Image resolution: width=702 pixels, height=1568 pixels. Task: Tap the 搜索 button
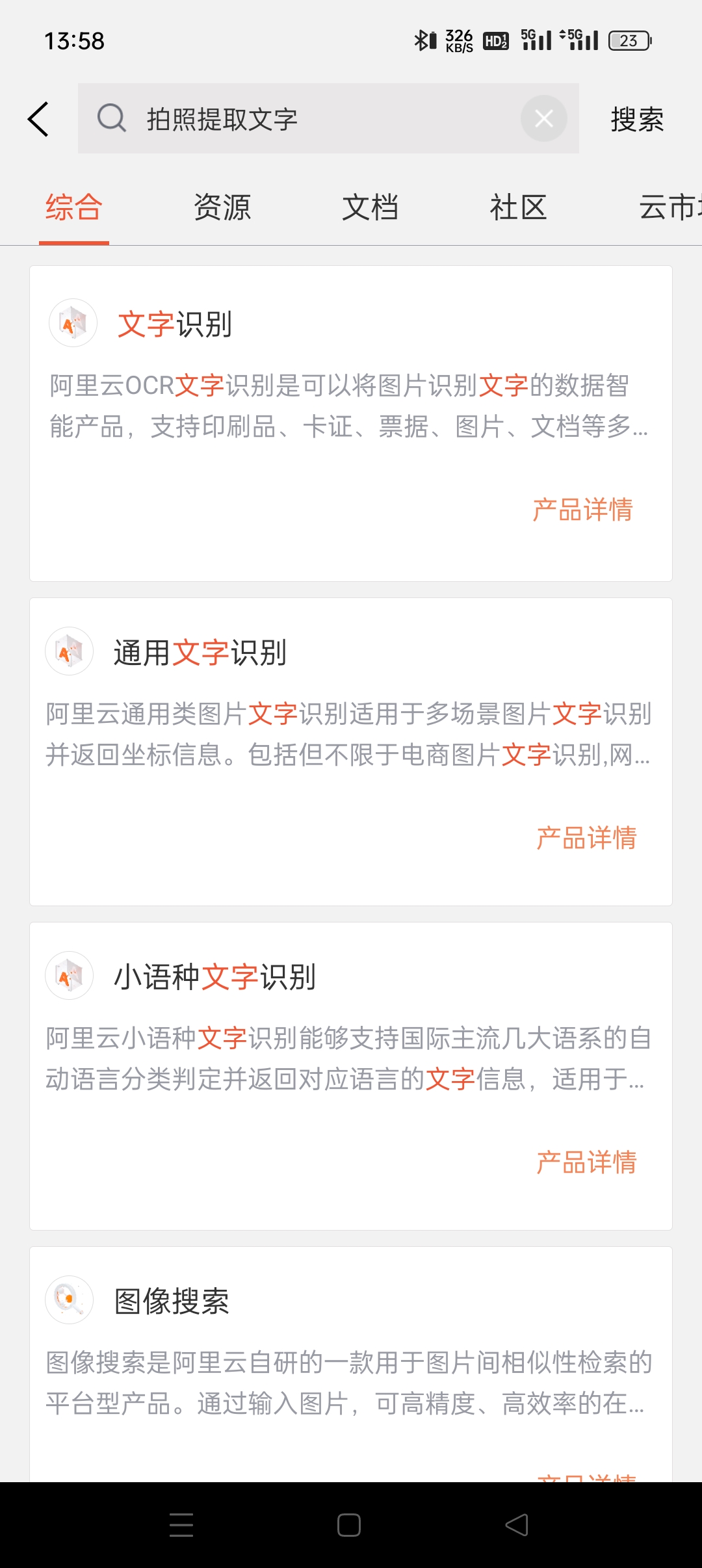637,119
